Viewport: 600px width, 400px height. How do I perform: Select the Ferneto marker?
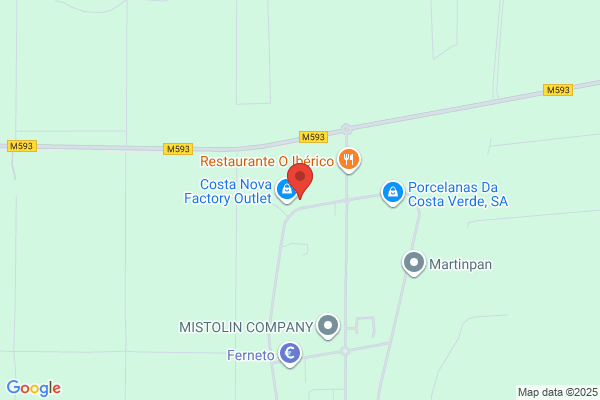pyautogui.click(x=290, y=354)
